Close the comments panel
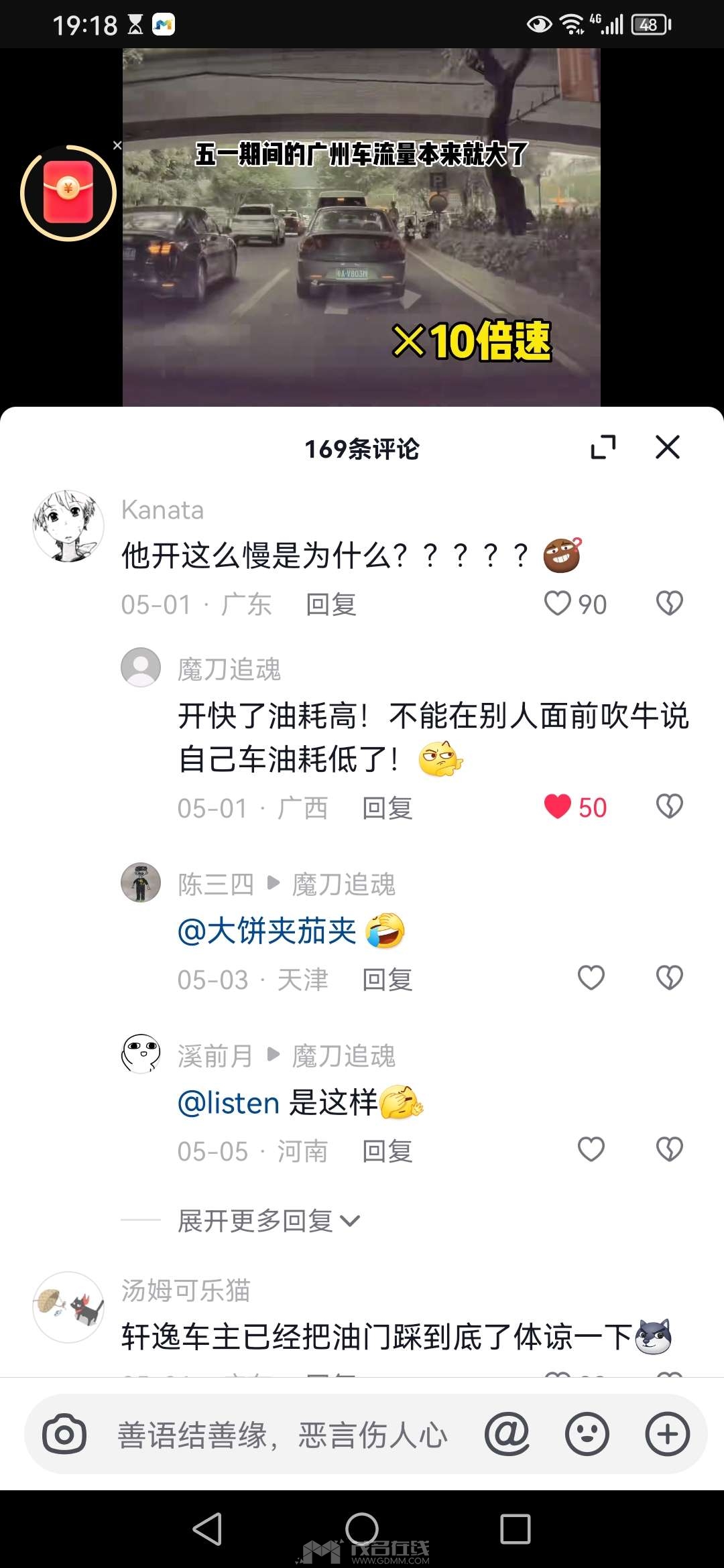This screenshot has width=724, height=1568. tap(667, 447)
